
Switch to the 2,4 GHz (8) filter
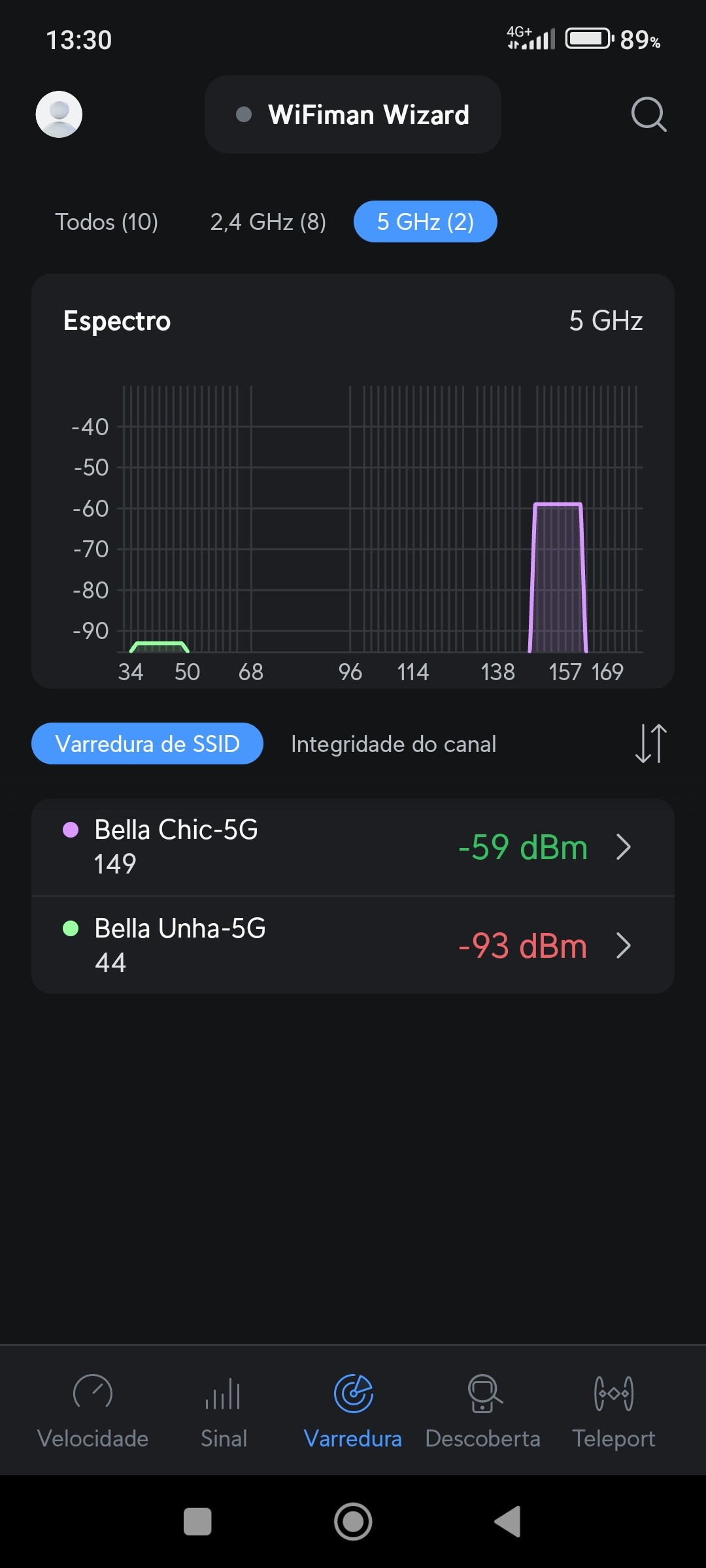(268, 222)
